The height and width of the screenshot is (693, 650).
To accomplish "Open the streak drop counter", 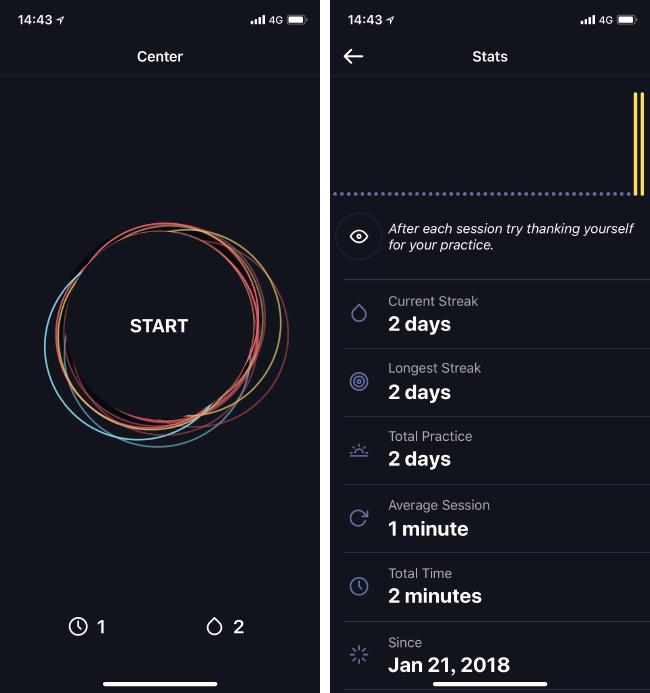I will pos(224,627).
